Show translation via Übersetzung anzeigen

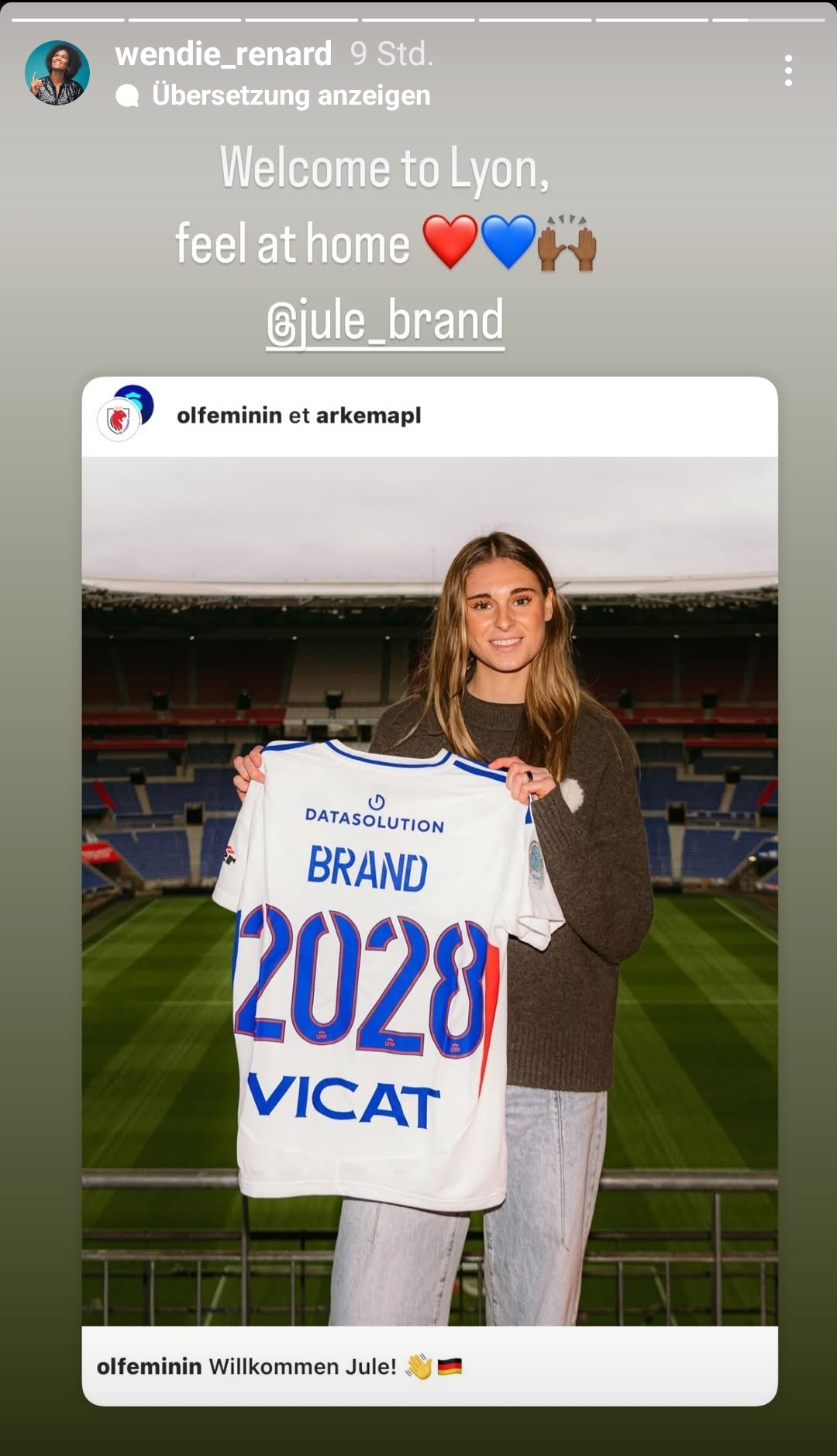(x=273, y=95)
